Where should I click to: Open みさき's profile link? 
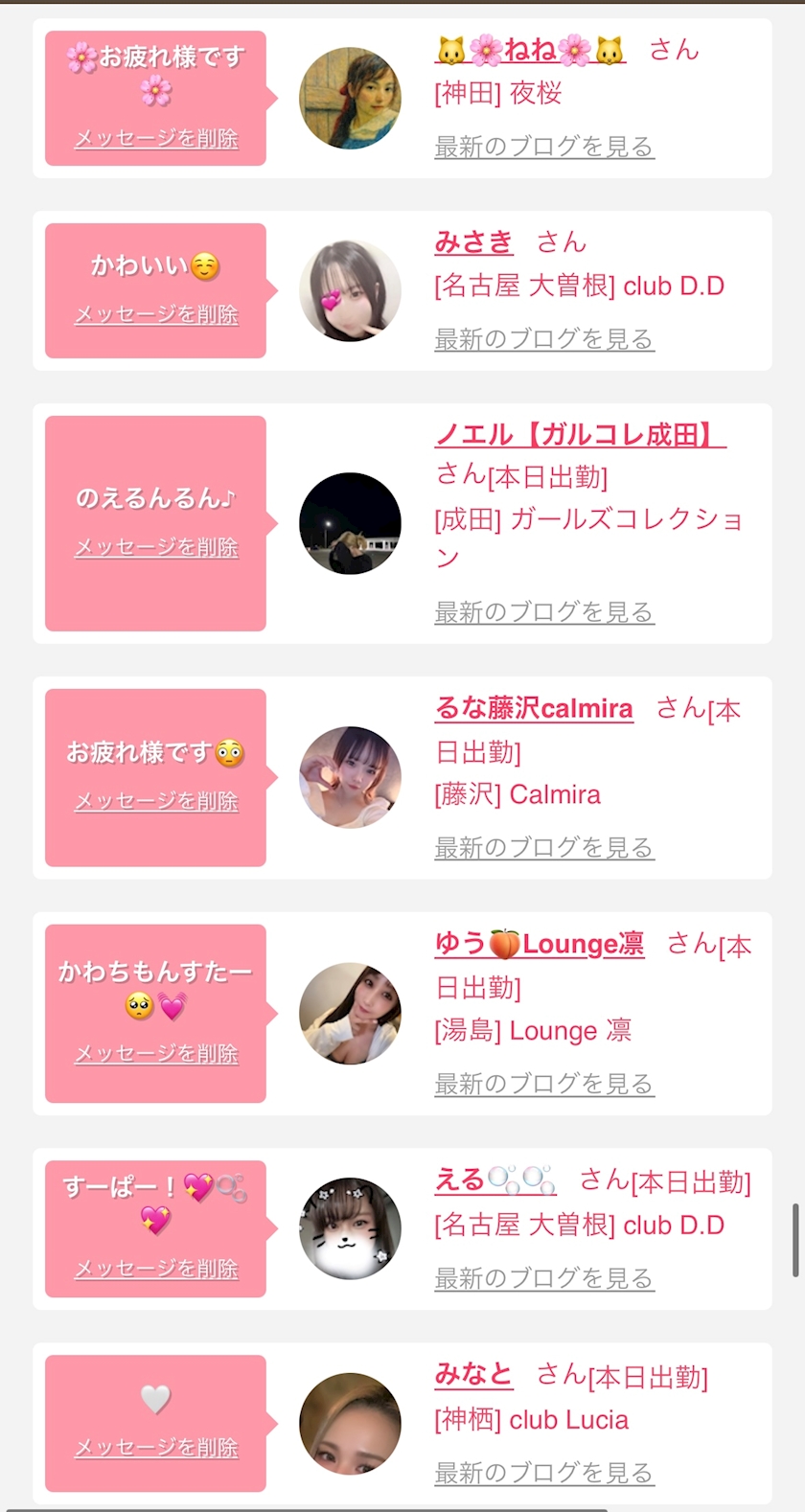coord(473,242)
